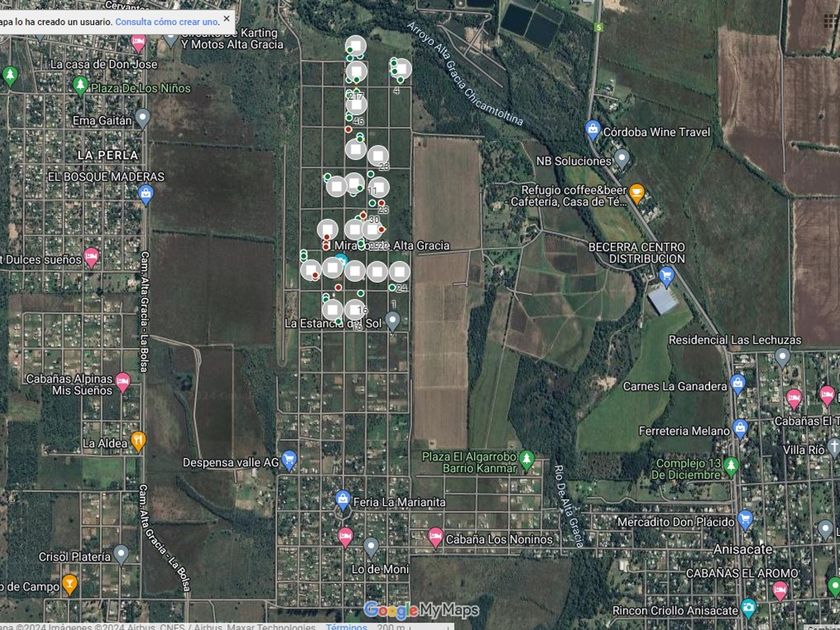Open Carnes La Ganadera shop pin
This screenshot has height=630, width=840.
point(738,384)
